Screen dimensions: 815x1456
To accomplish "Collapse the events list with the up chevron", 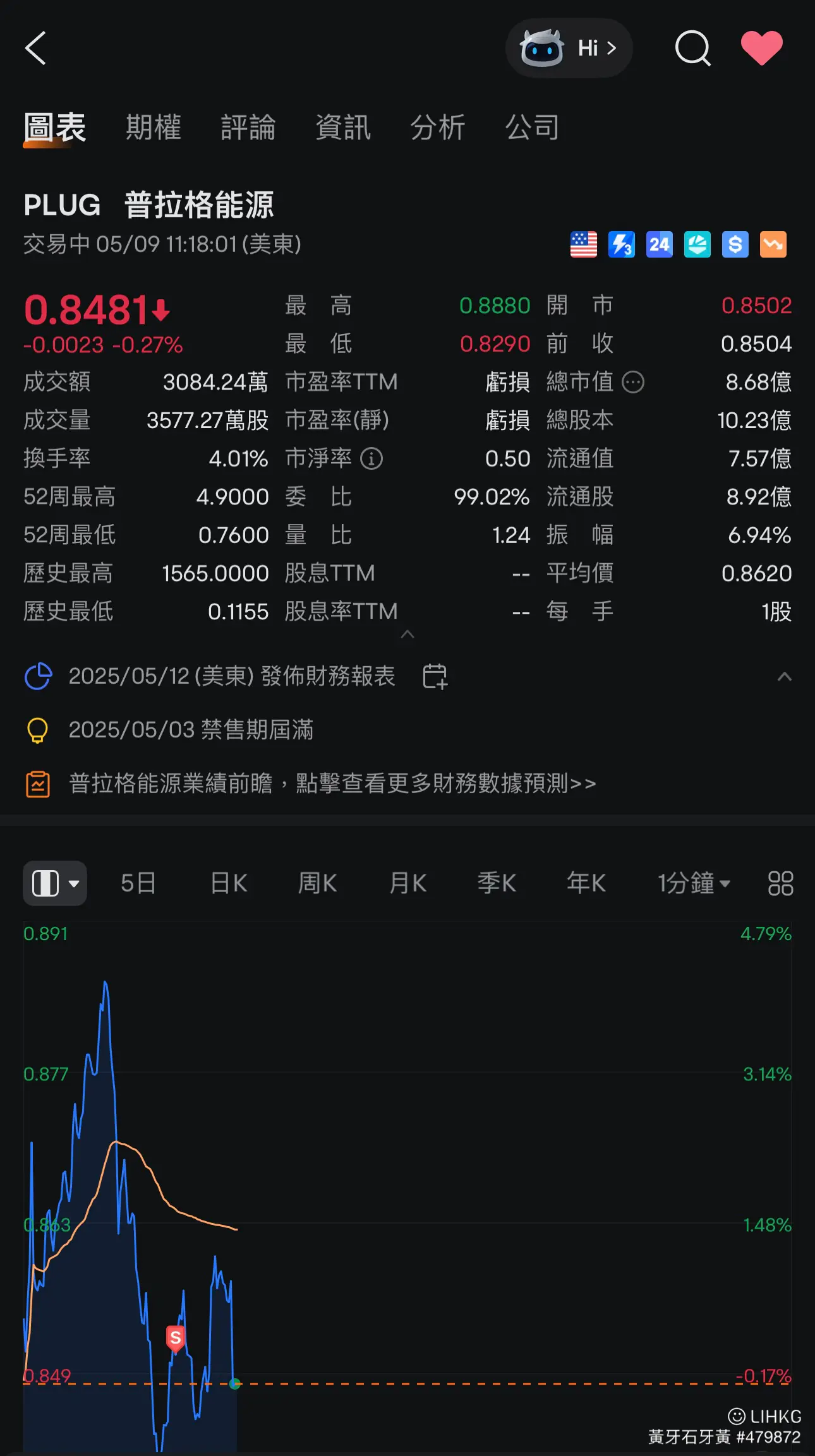I will [784, 676].
